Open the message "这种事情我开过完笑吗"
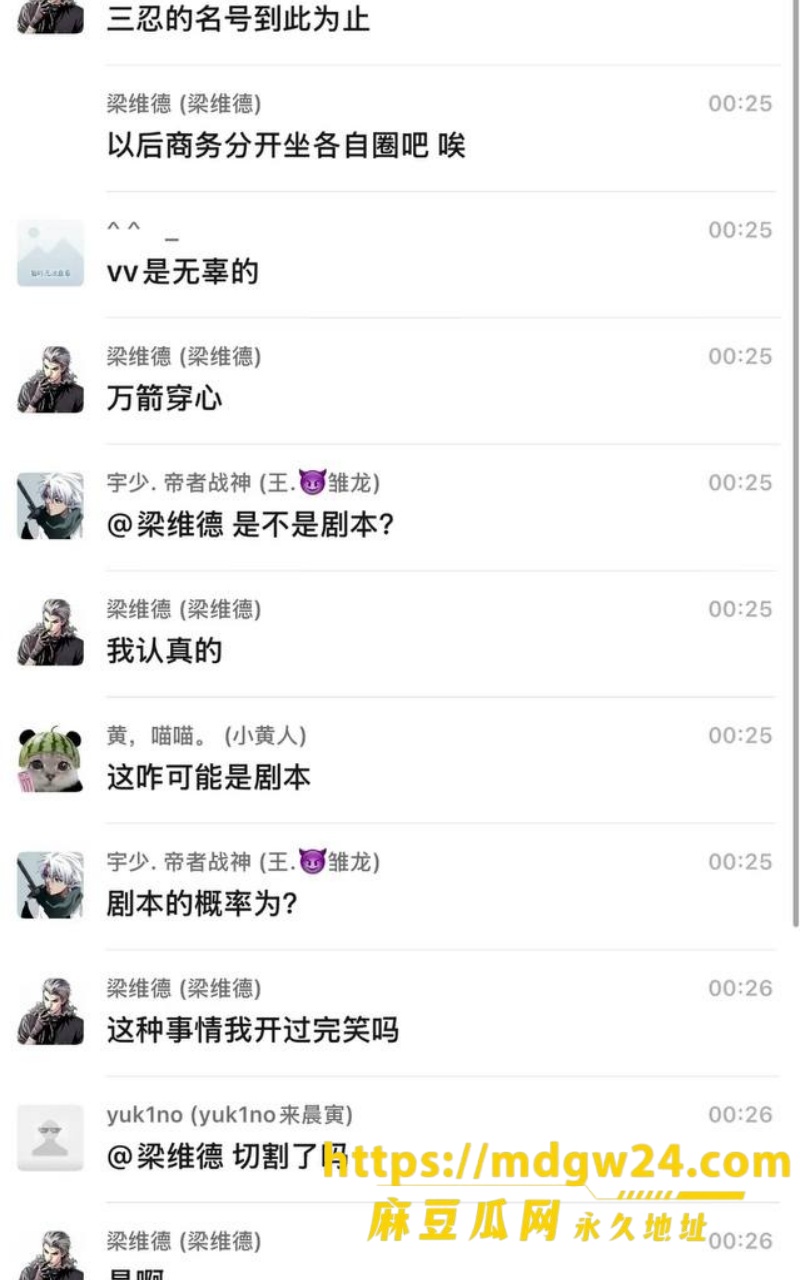The width and height of the screenshot is (800, 1280). click(x=252, y=1030)
